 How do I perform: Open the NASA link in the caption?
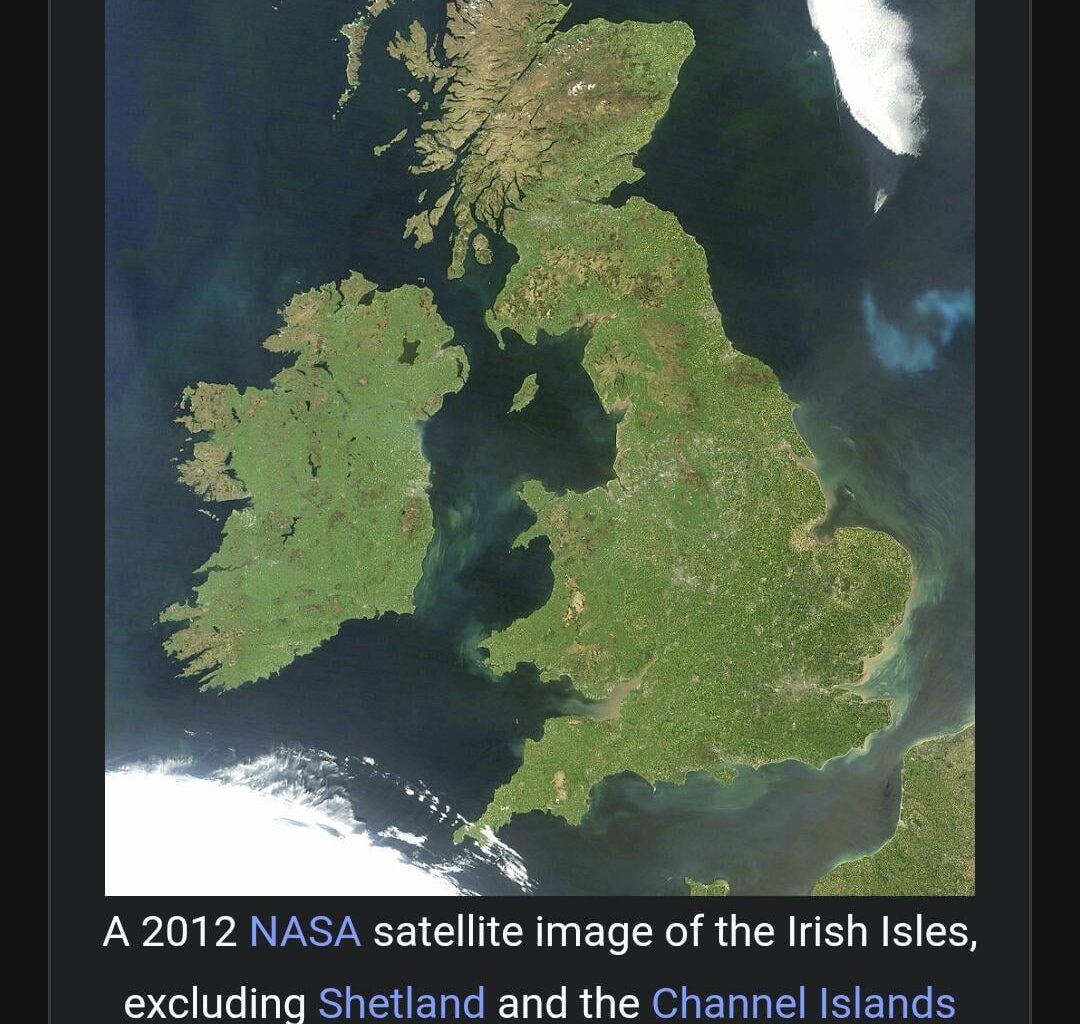pyautogui.click(x=304, y=932)
